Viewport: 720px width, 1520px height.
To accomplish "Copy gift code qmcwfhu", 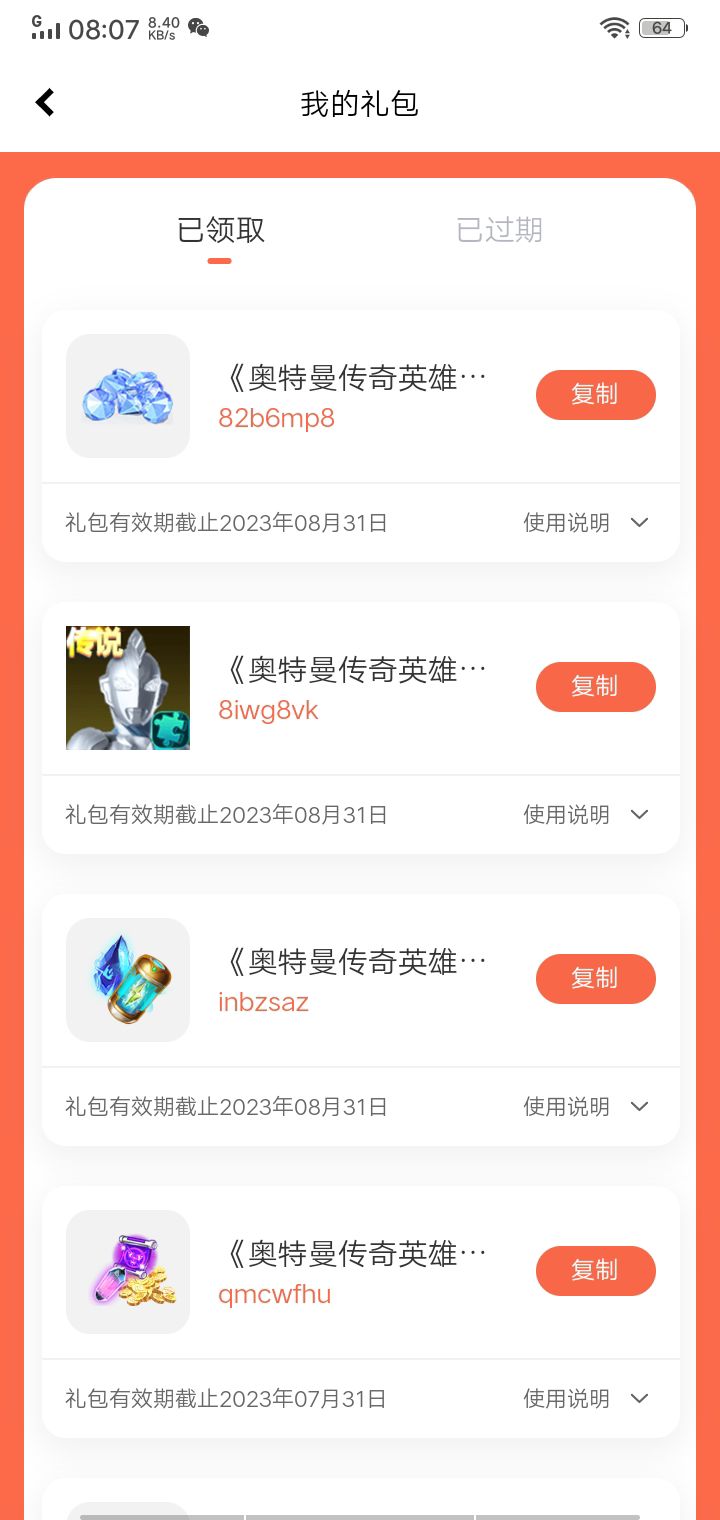I will coord(595,1271).
